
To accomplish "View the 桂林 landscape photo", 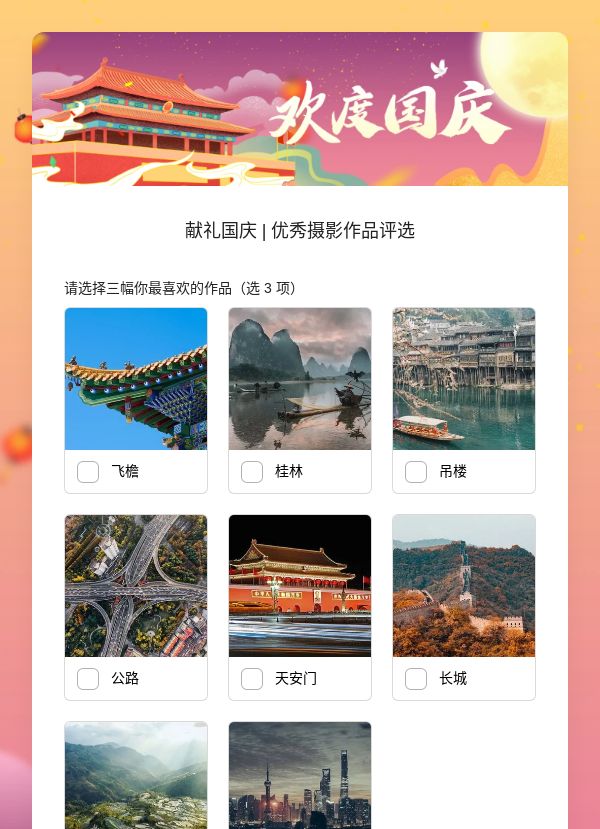I will point(300,379).
